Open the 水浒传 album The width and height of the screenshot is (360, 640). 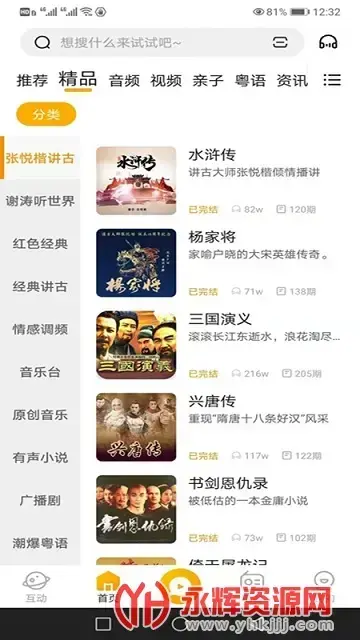pyautogui.click(x=219, y=180)
